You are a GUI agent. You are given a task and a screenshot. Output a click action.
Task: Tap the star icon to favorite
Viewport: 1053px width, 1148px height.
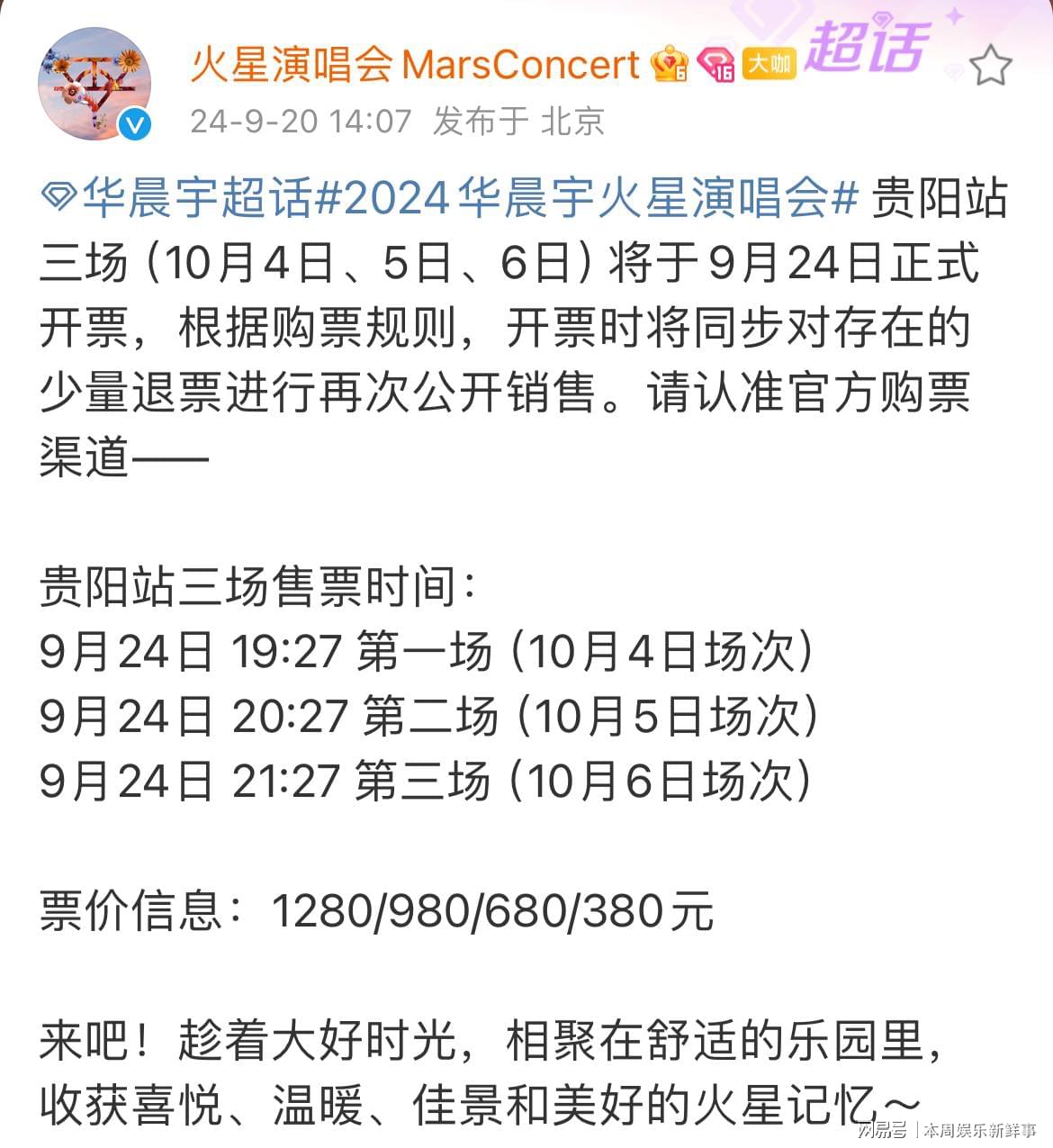tap(991, 67)
